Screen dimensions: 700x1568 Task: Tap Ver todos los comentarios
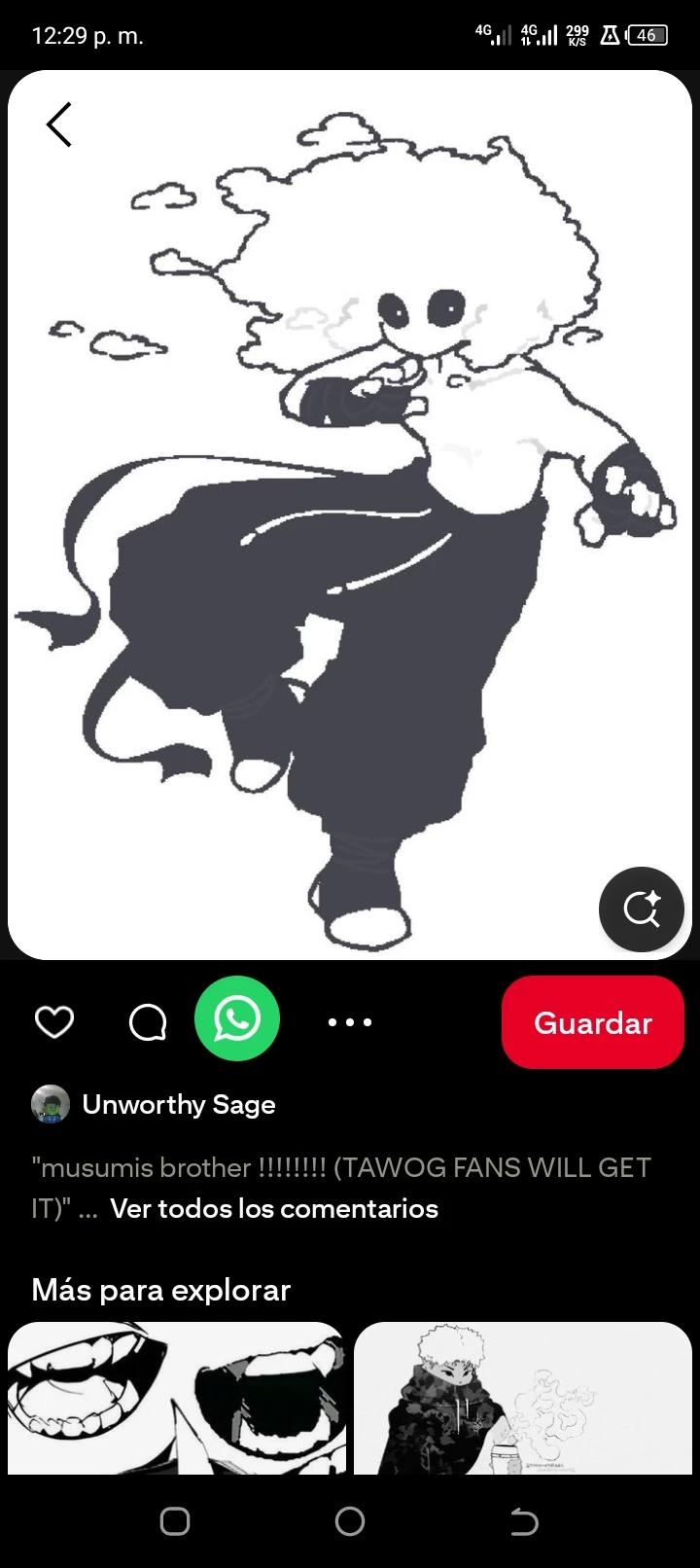tap(274, 1209)
